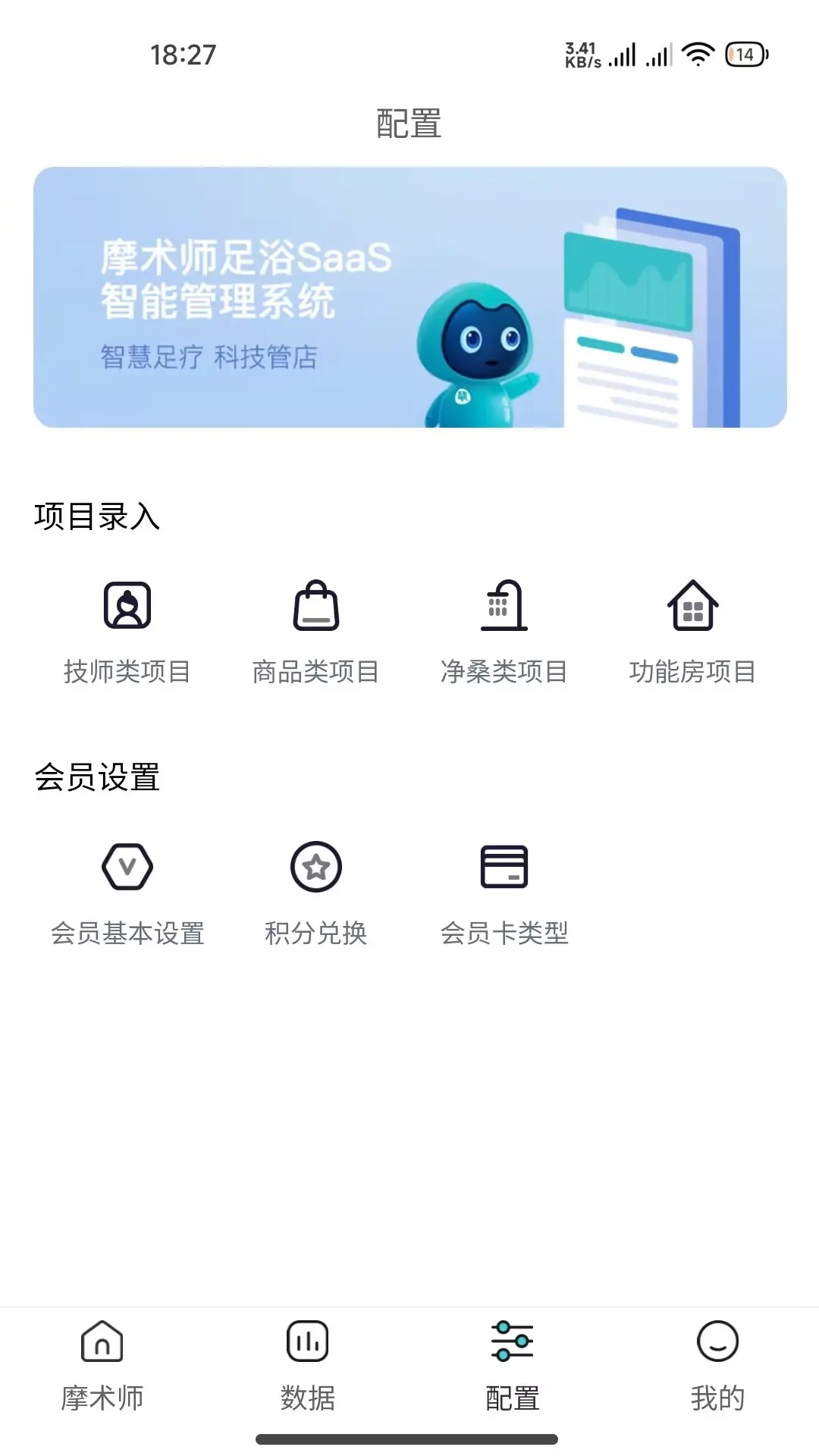Image resolution: width=819 pixels, height=1456 pixels.
Task: Open the 会员卡类型 card icon
Action: pos(504,866)
